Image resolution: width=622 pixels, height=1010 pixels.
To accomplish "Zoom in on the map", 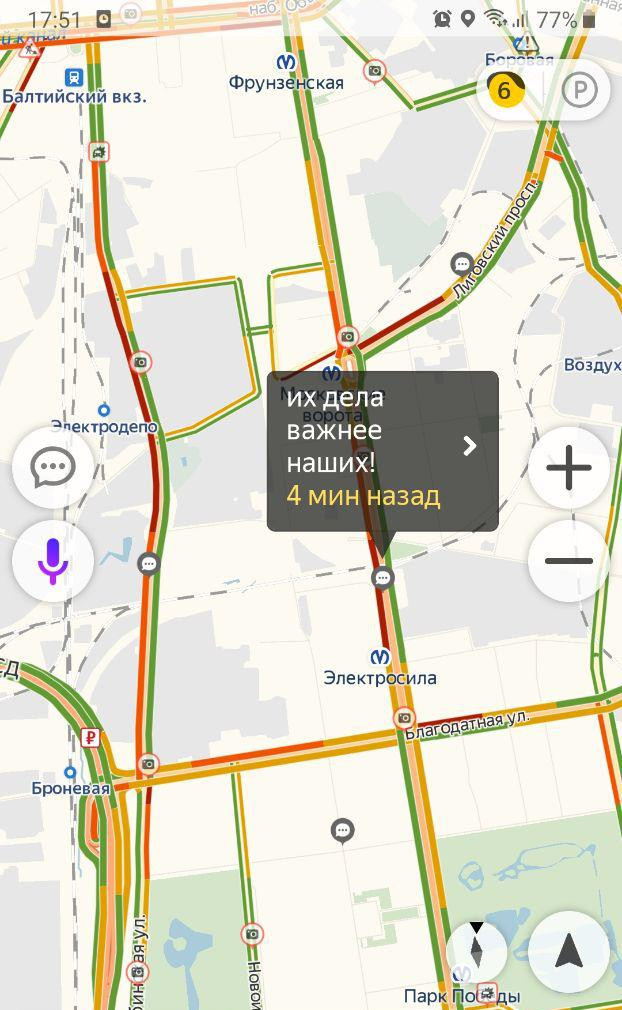I will 569,467.
